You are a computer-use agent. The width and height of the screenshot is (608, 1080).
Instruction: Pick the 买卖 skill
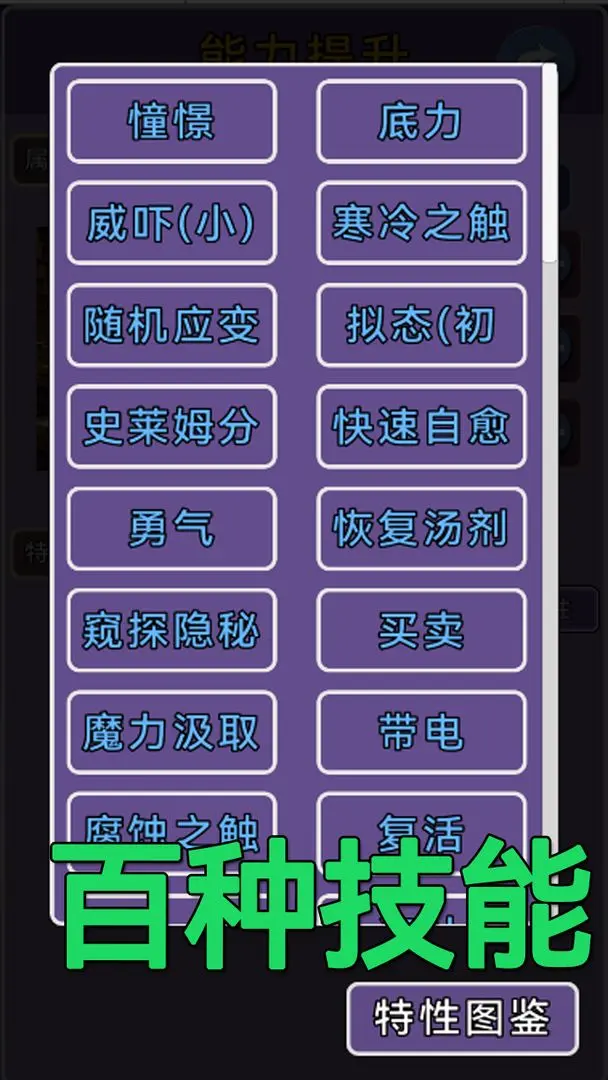pos(421,630)
